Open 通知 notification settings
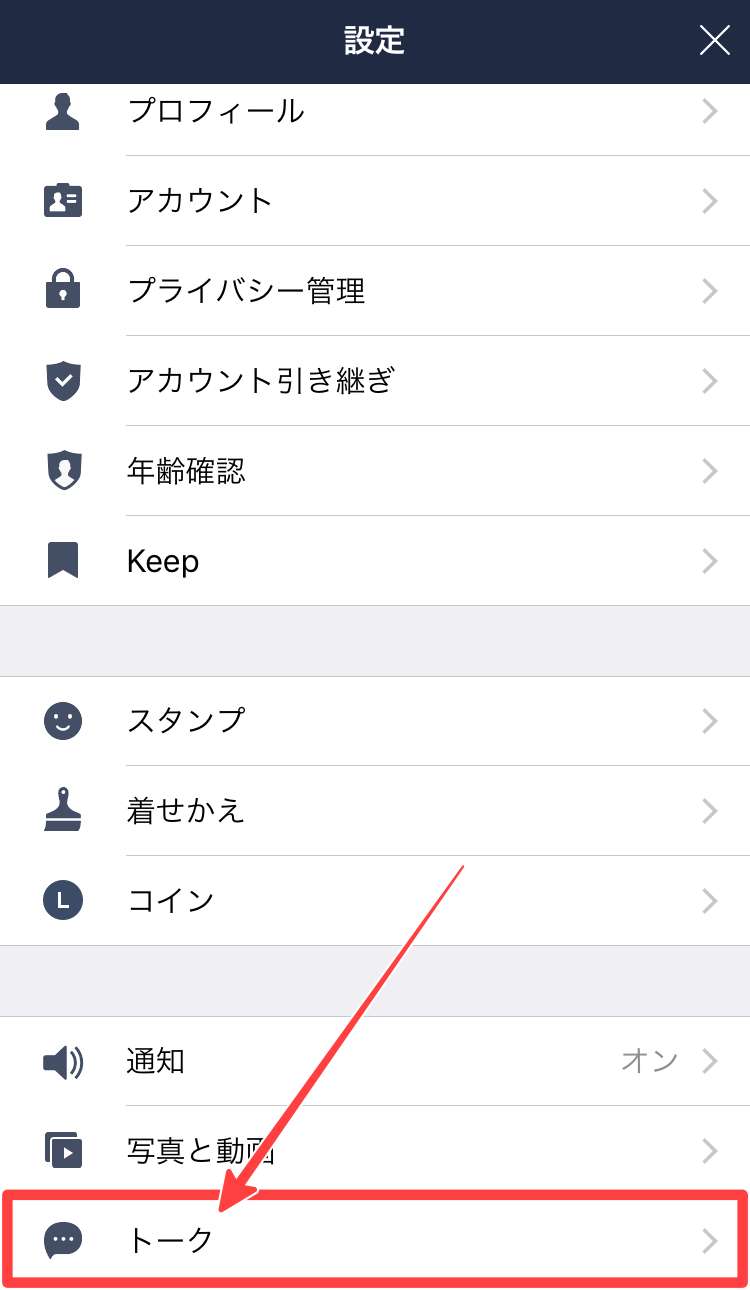Viewport: 750px width, 1290px height. coord(375,1061)
